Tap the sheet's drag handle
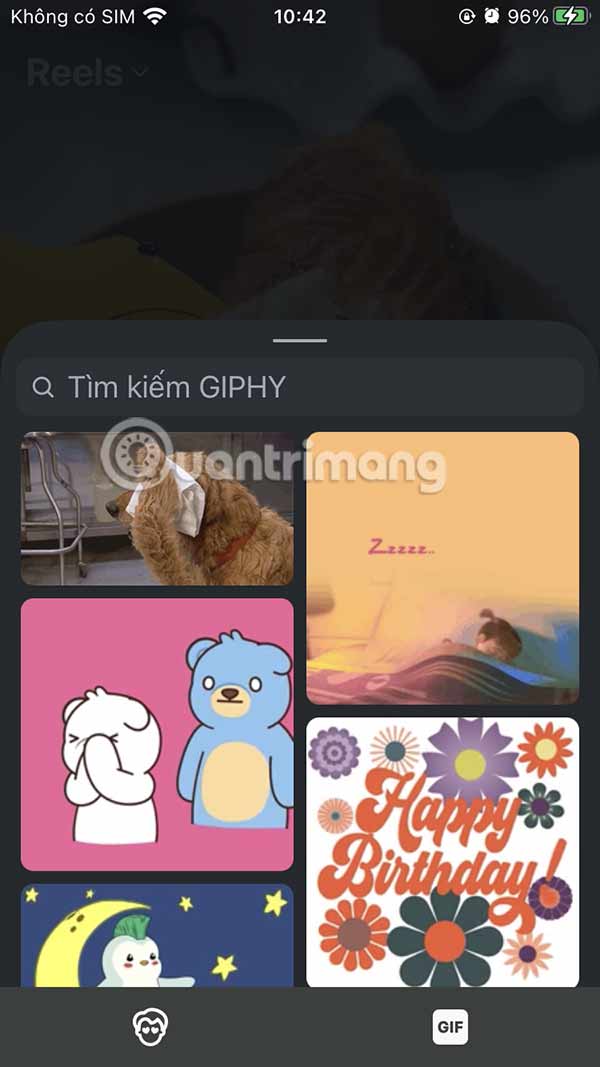600x1067 pixels. click(300, 341)
